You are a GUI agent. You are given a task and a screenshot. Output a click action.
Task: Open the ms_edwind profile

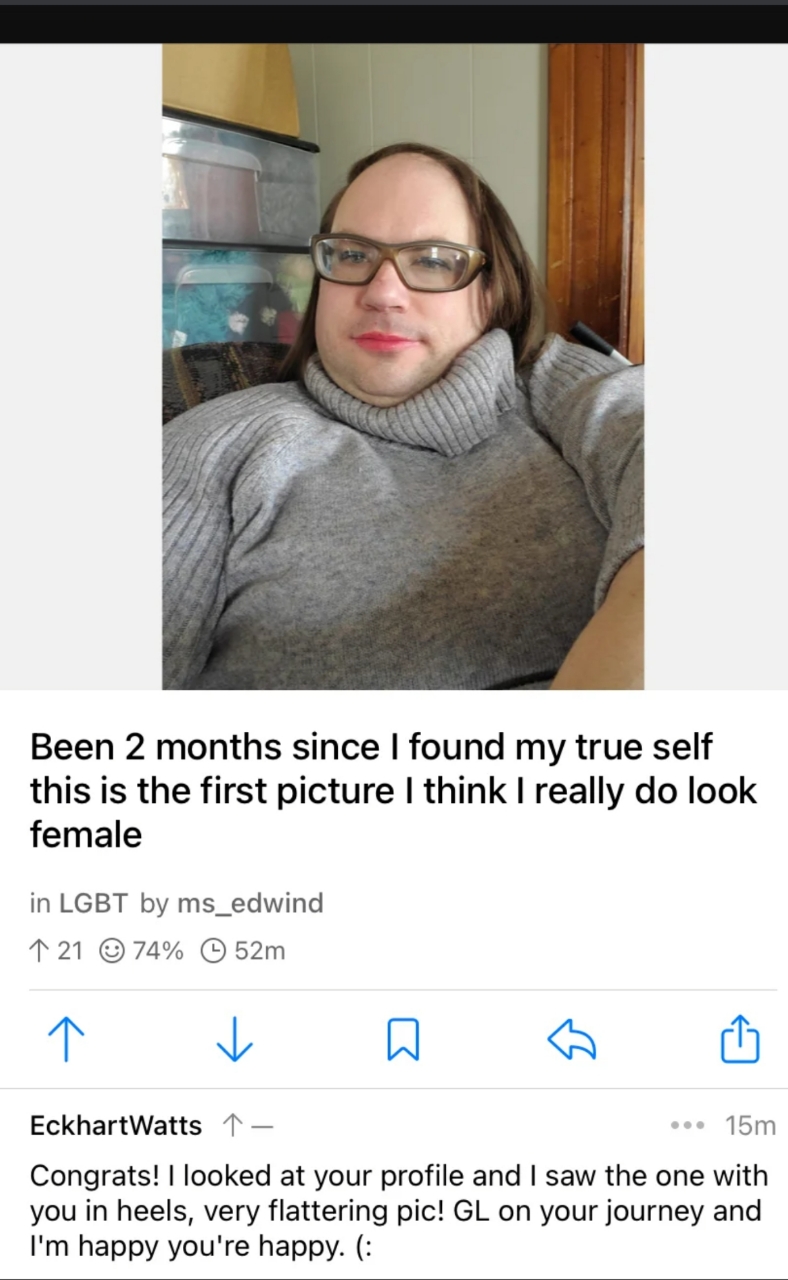click(x=250, y=903)
